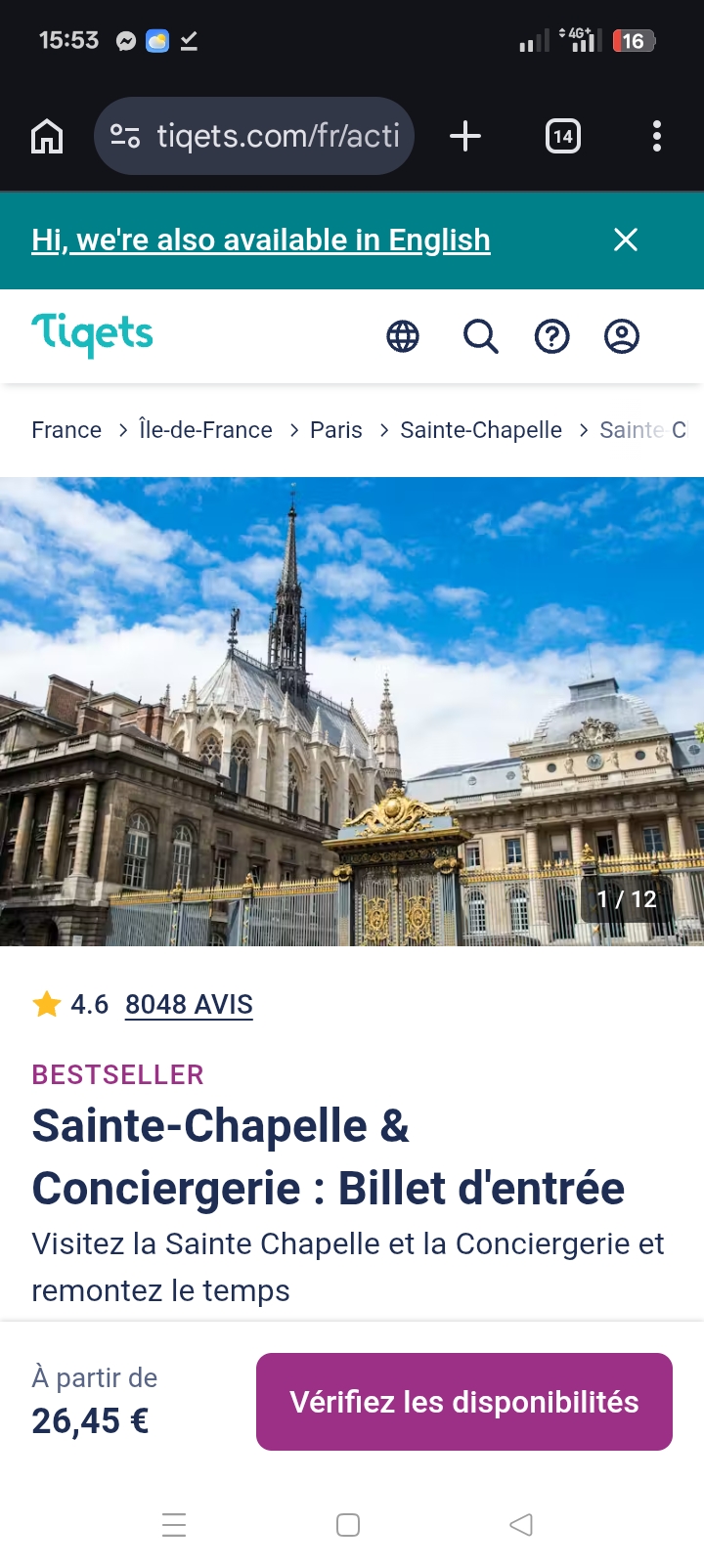The width and height of the screenshot is (704, 1568).
Task: Go to the Tiqets homepage logo
Action: pos(92,334)
